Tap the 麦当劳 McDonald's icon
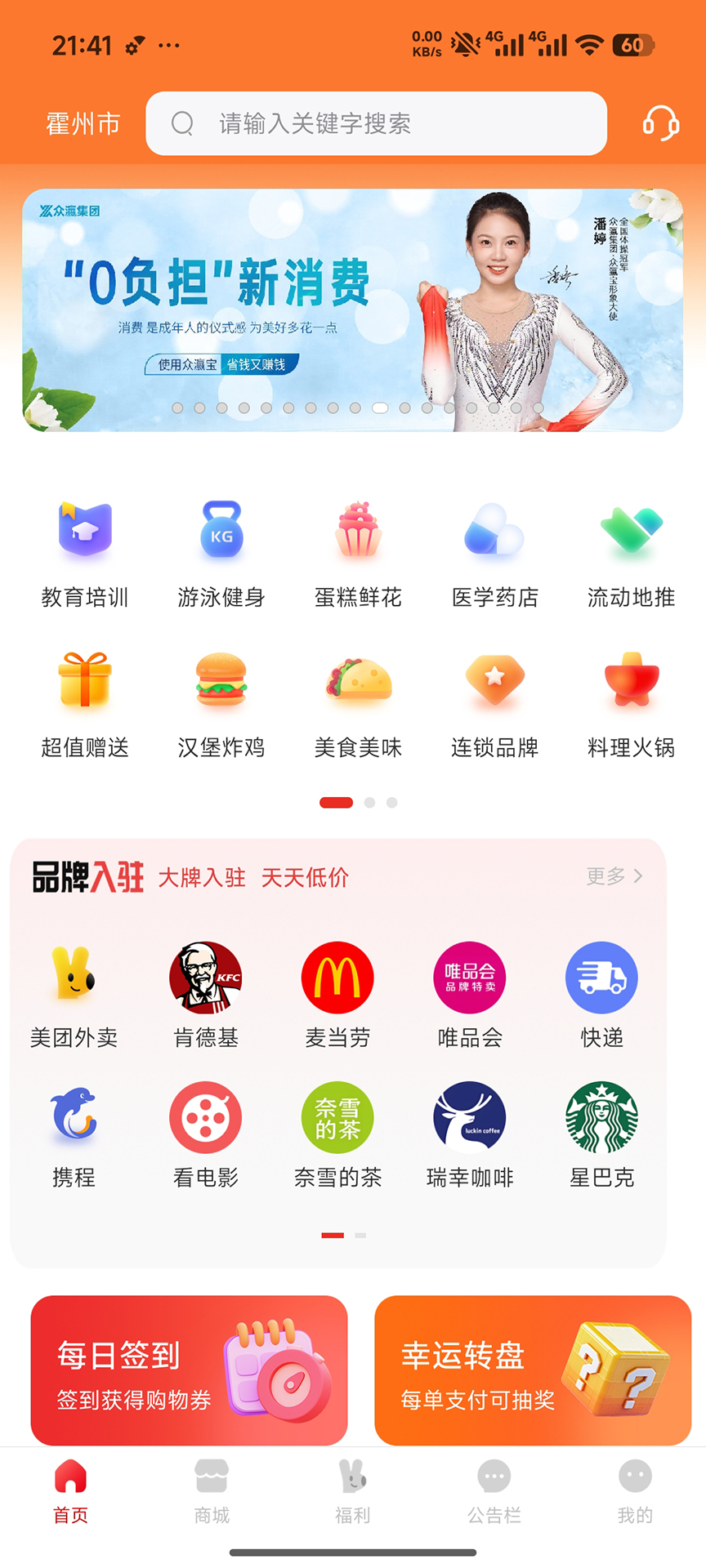 [337, 978]
